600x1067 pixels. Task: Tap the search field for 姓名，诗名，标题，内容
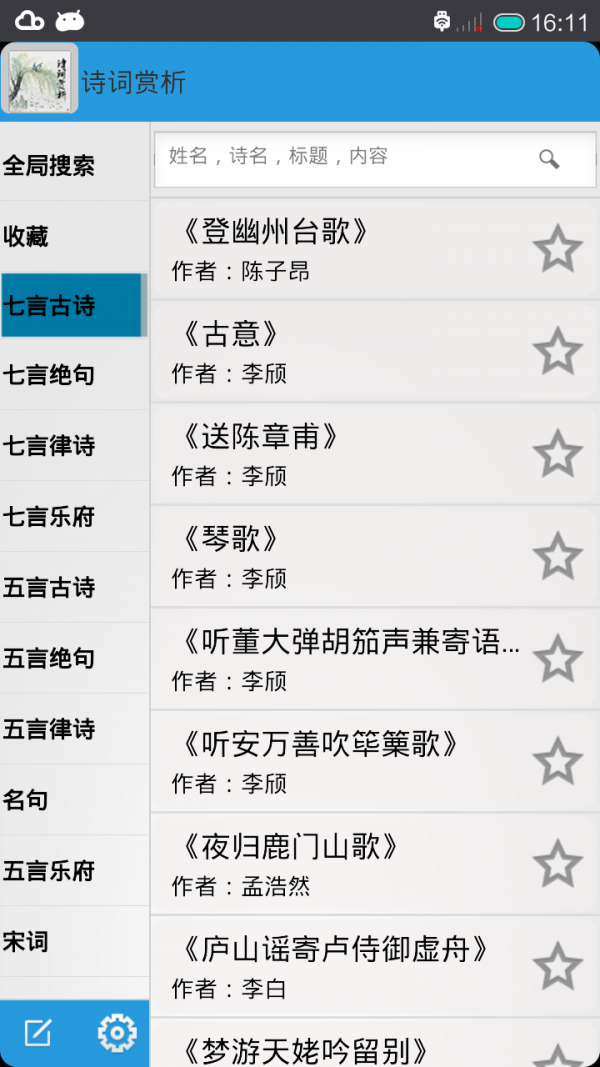tap(375, 159)
